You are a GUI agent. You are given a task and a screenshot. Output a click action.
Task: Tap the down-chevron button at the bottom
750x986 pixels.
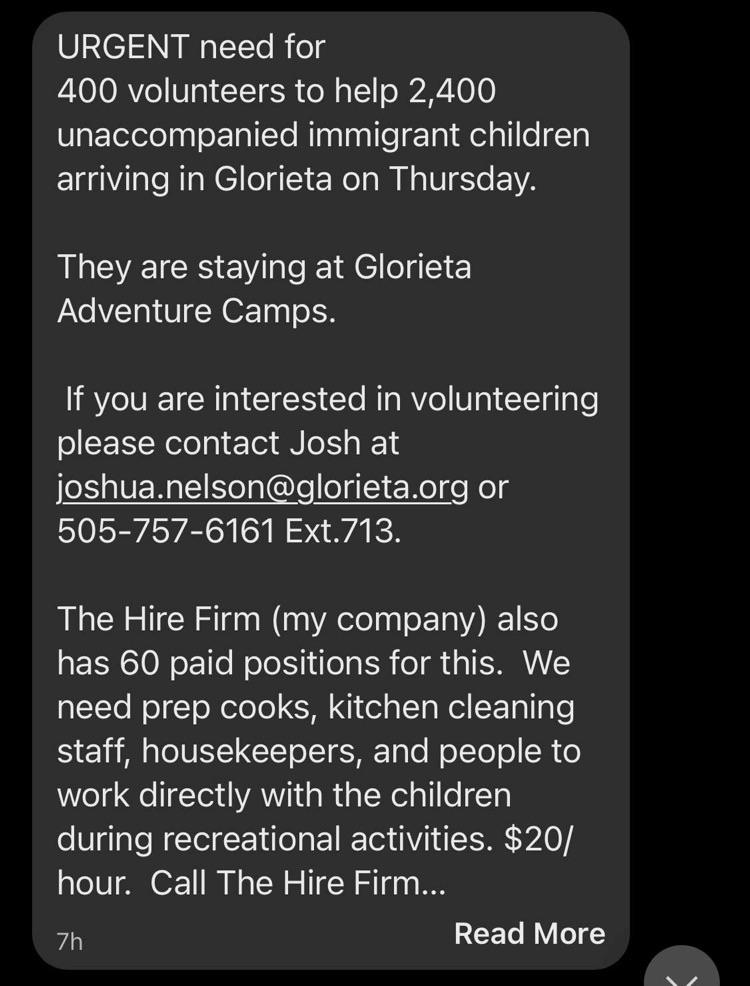682,970
